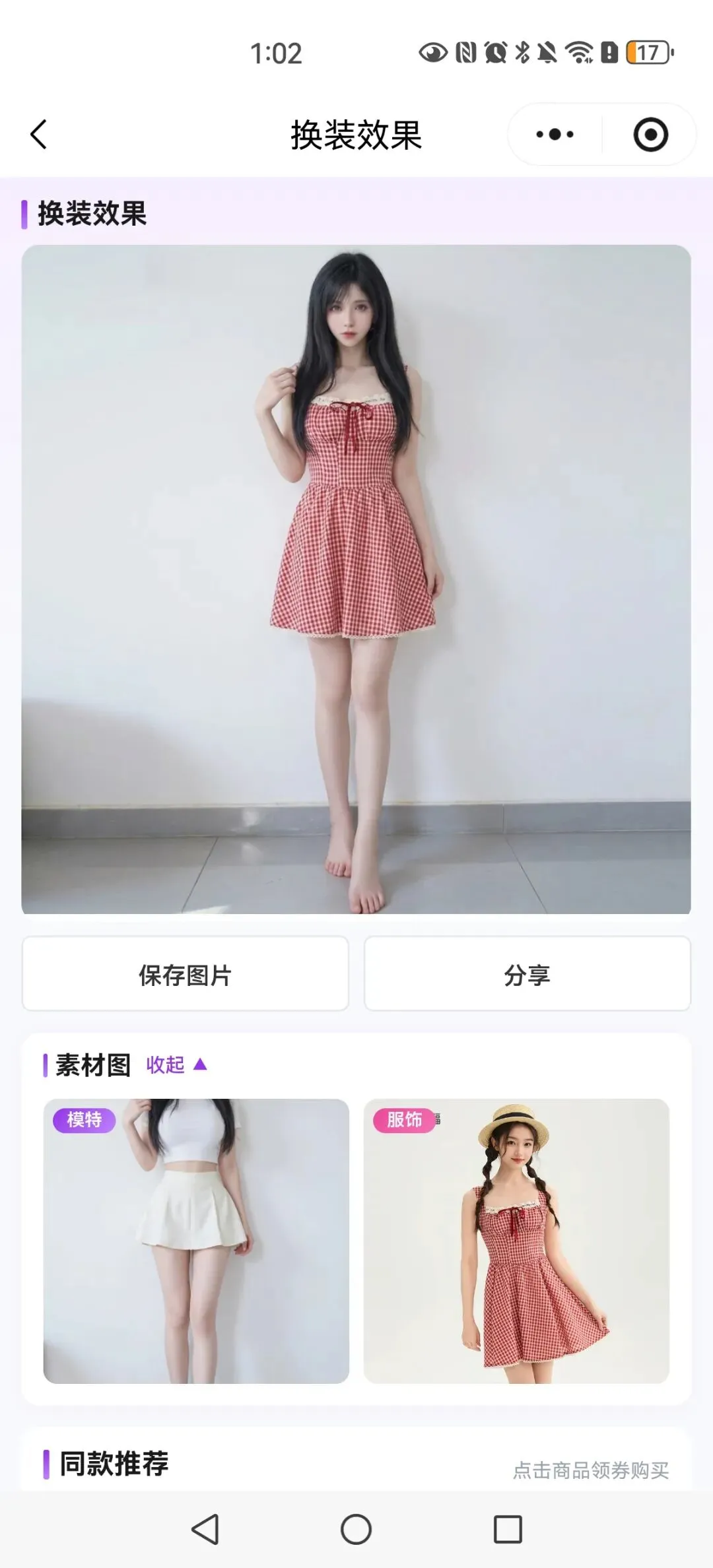This screenshot has width=713, height=1568.
Task: Go back from the 换装效果 page
Action: coord(40,135)
